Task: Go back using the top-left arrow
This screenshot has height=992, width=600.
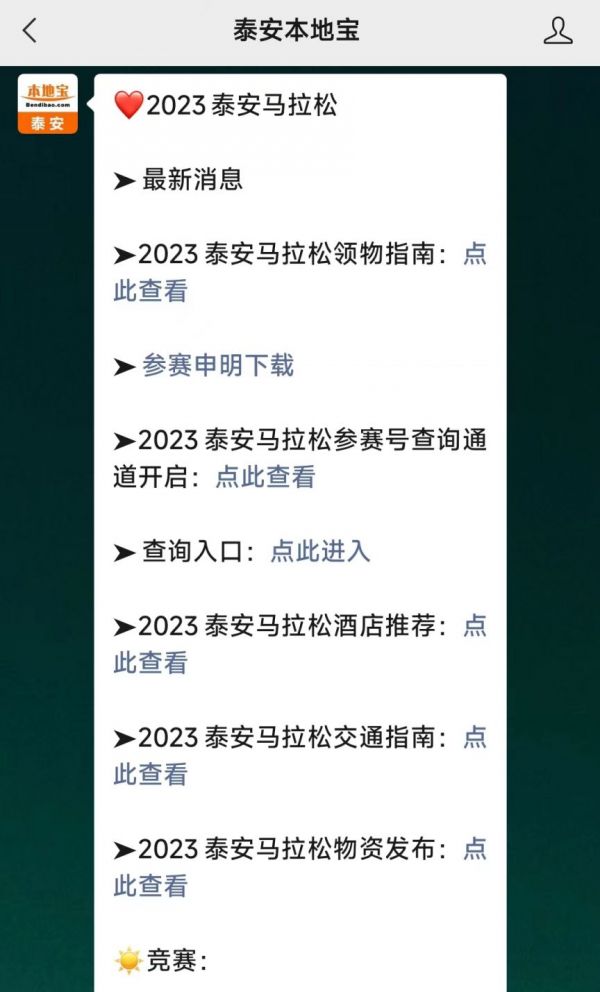Action: click(x=30, y=30)
